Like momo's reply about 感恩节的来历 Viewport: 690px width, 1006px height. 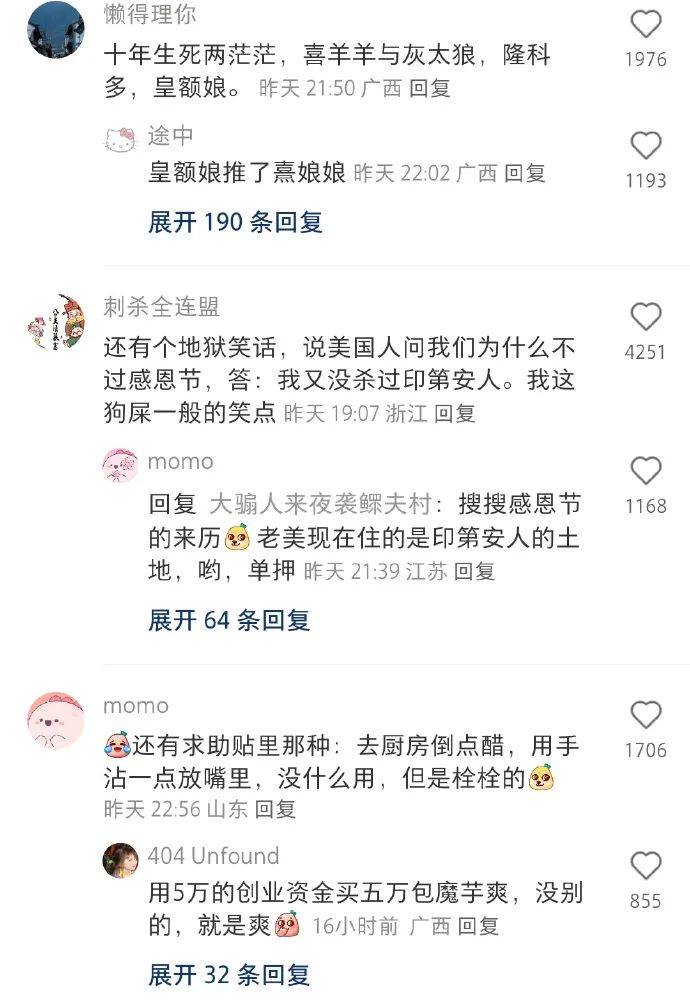646,471
